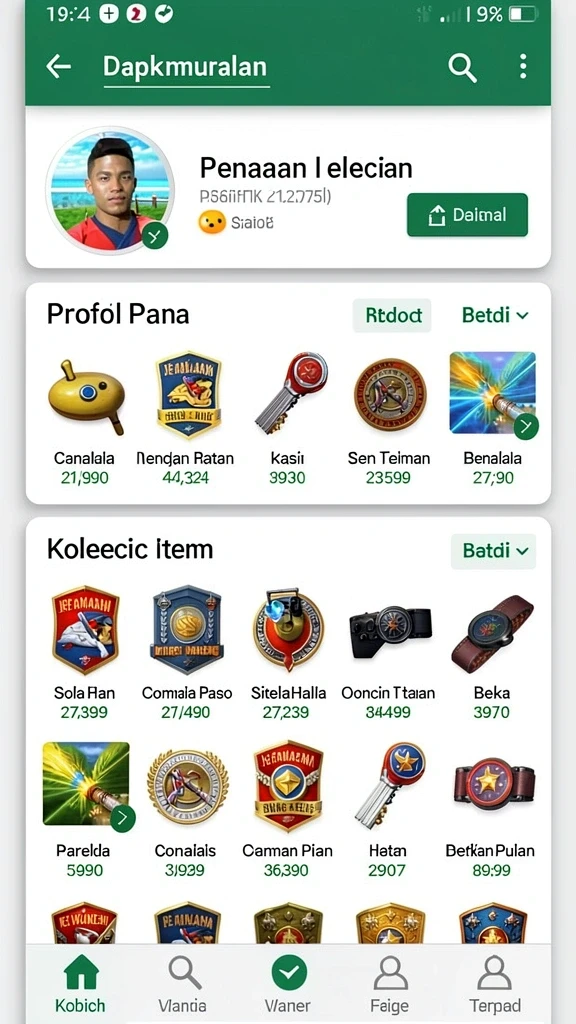Open the Sola Han collection item
The image size is (576, 1024).
click(x=84, y=652)
